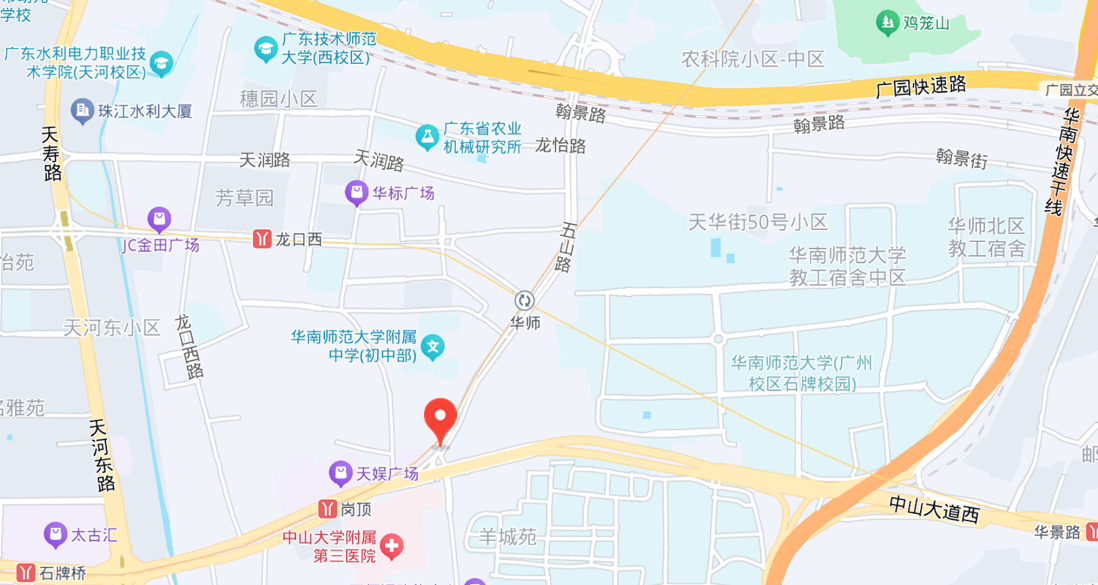Image resolution: width=1098 pixels, height=585 pixels.
Task: Tap 华南师范大学附属中学 school marker
Action: click(432, 348)
